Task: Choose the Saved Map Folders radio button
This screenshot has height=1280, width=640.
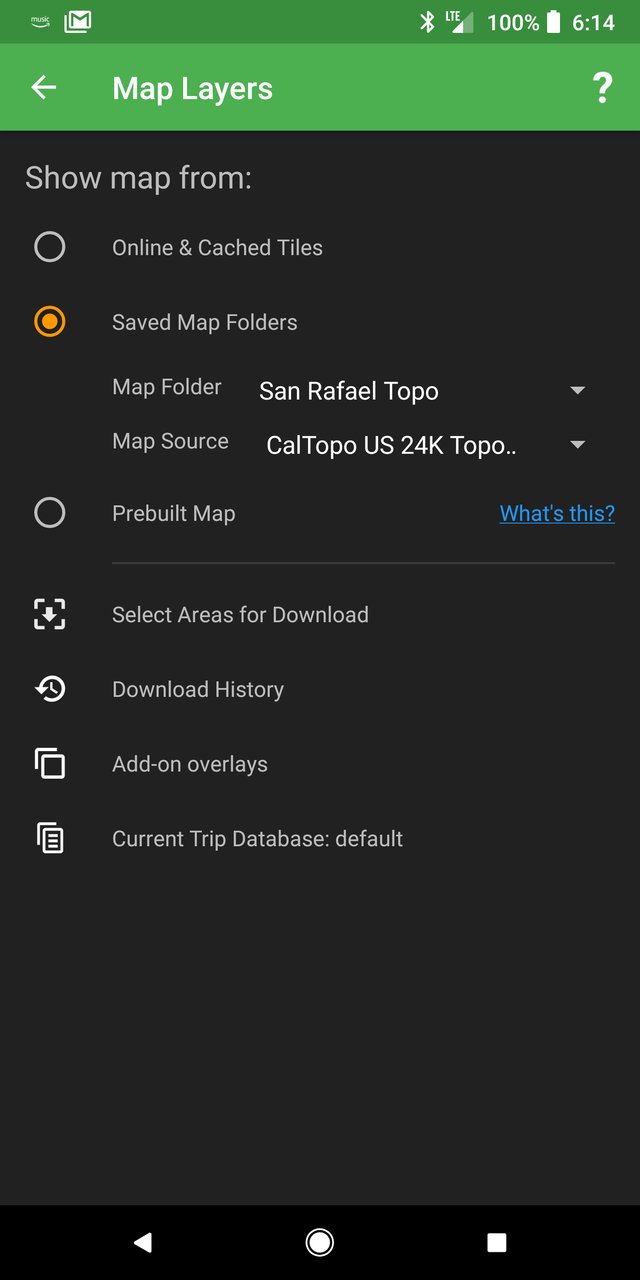Action: (x=50, y=322)
